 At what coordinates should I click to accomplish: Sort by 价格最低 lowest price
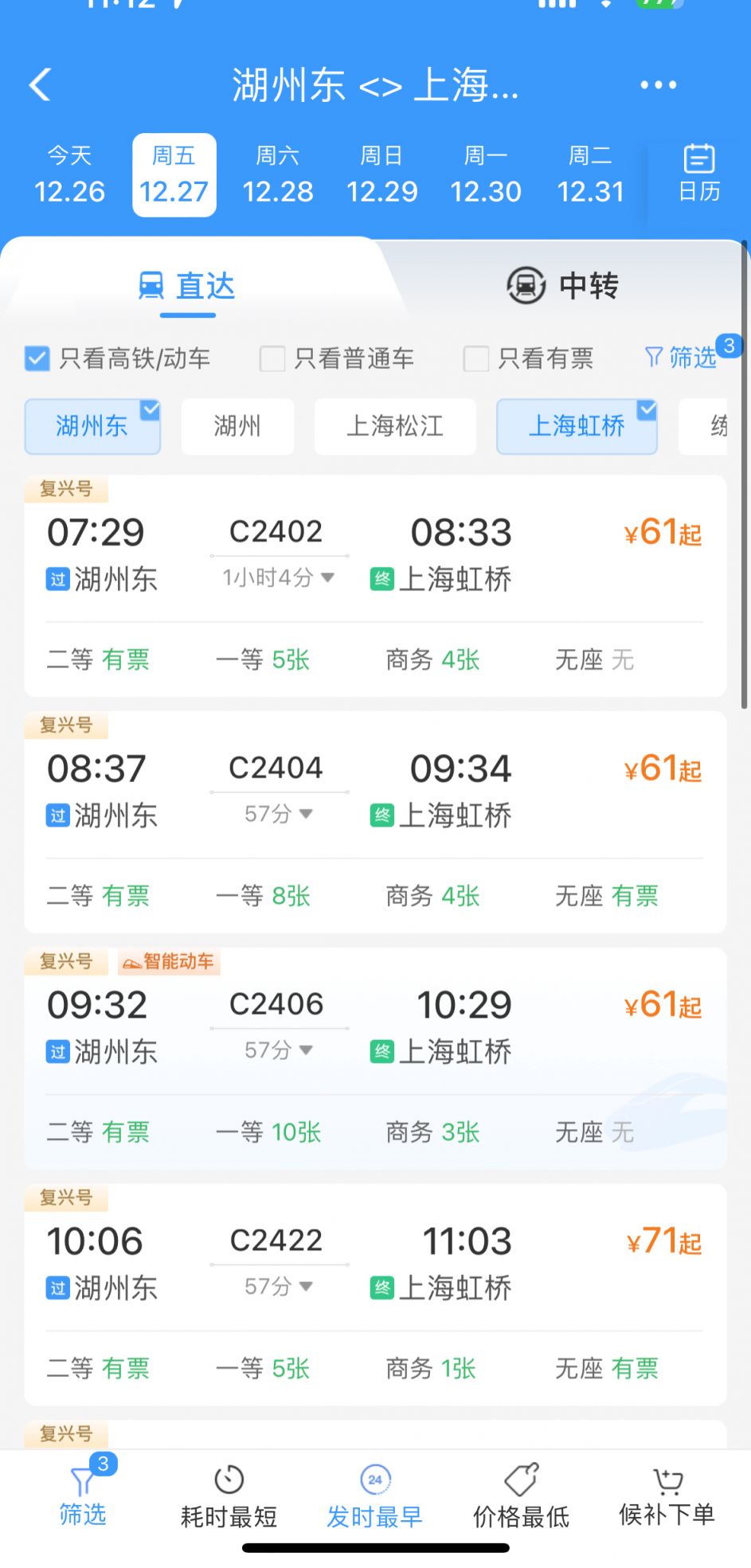pos(521,1497)
